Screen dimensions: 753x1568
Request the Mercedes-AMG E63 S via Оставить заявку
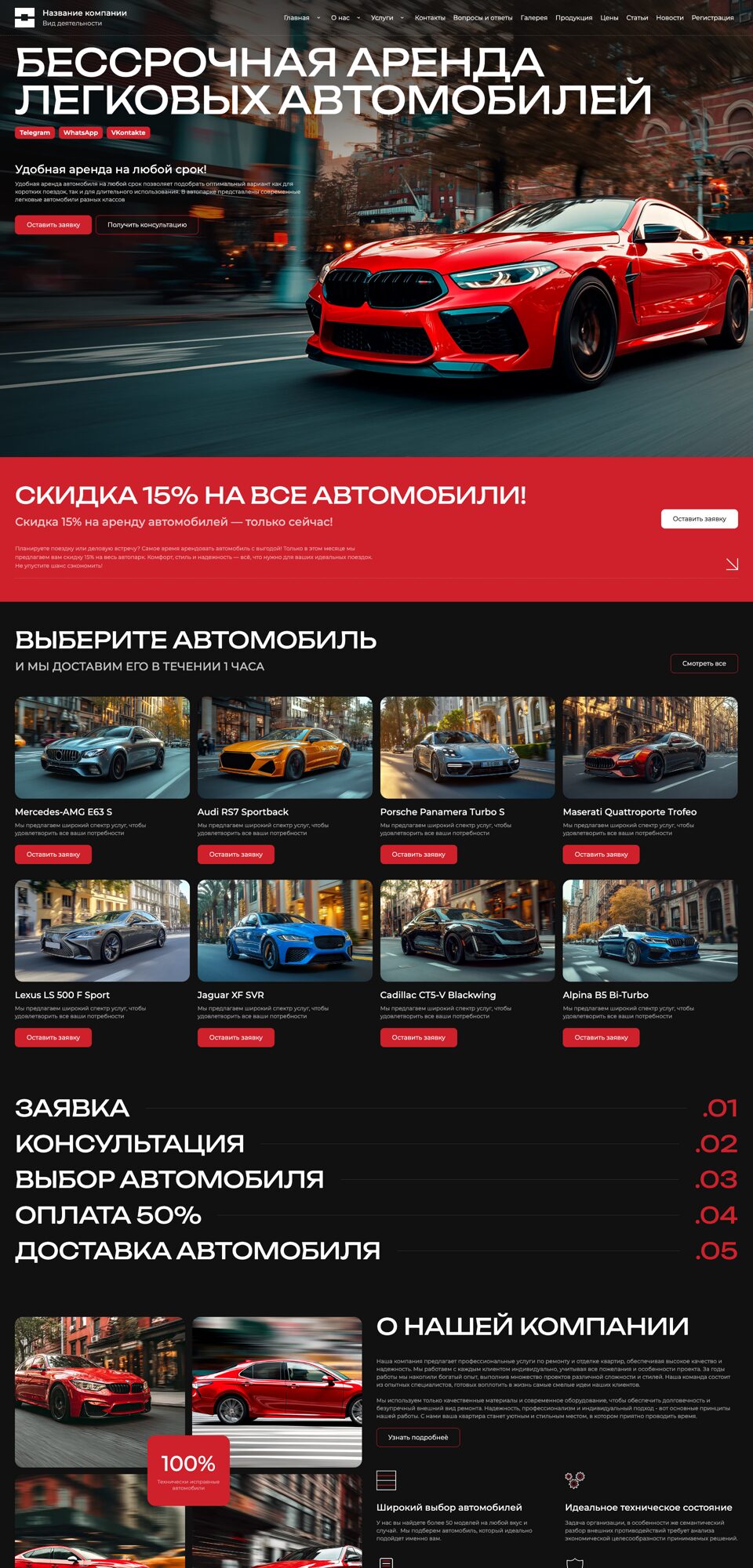tap(53, 855)
